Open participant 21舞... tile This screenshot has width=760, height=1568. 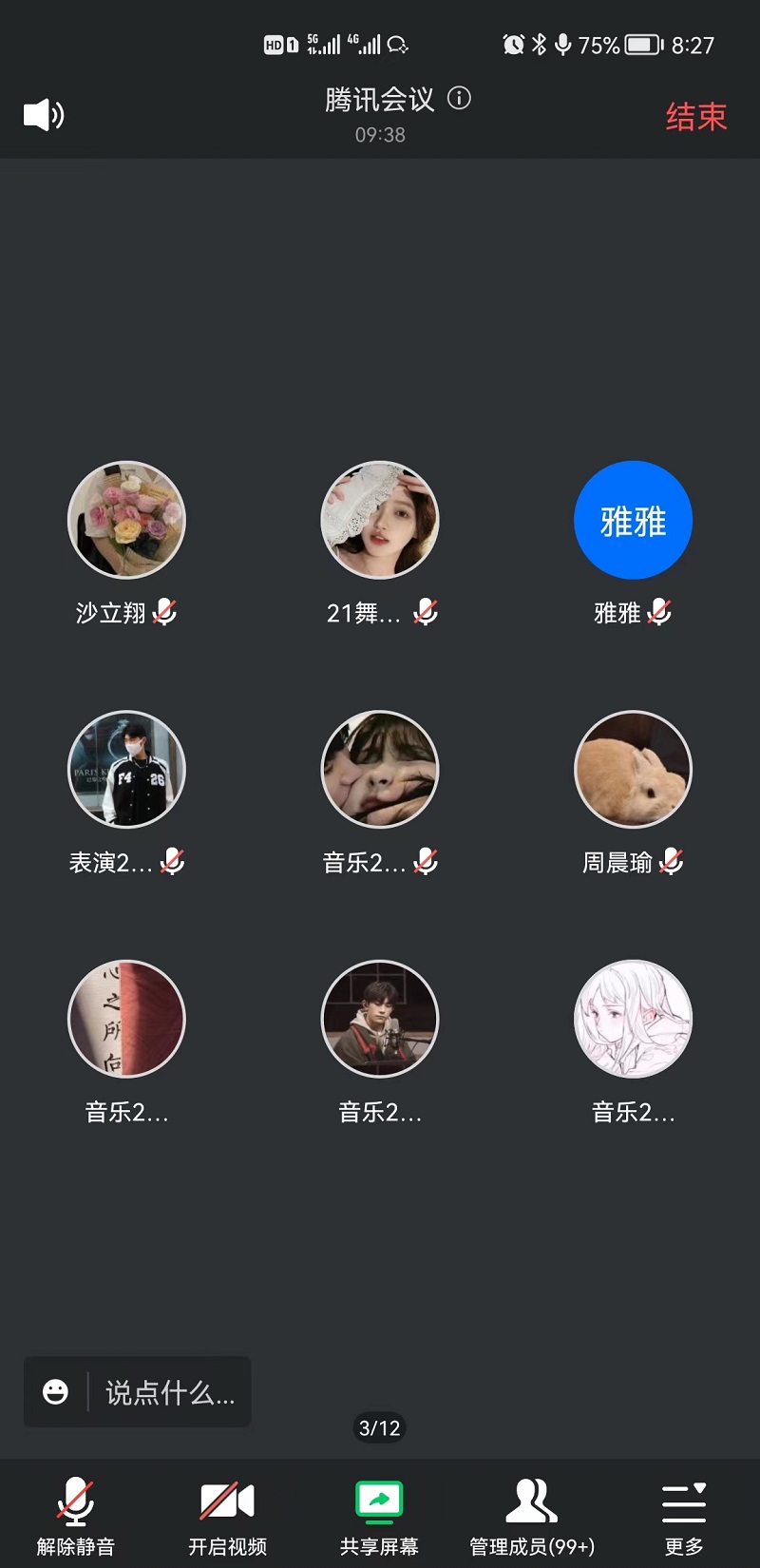[x=380, y=520]
